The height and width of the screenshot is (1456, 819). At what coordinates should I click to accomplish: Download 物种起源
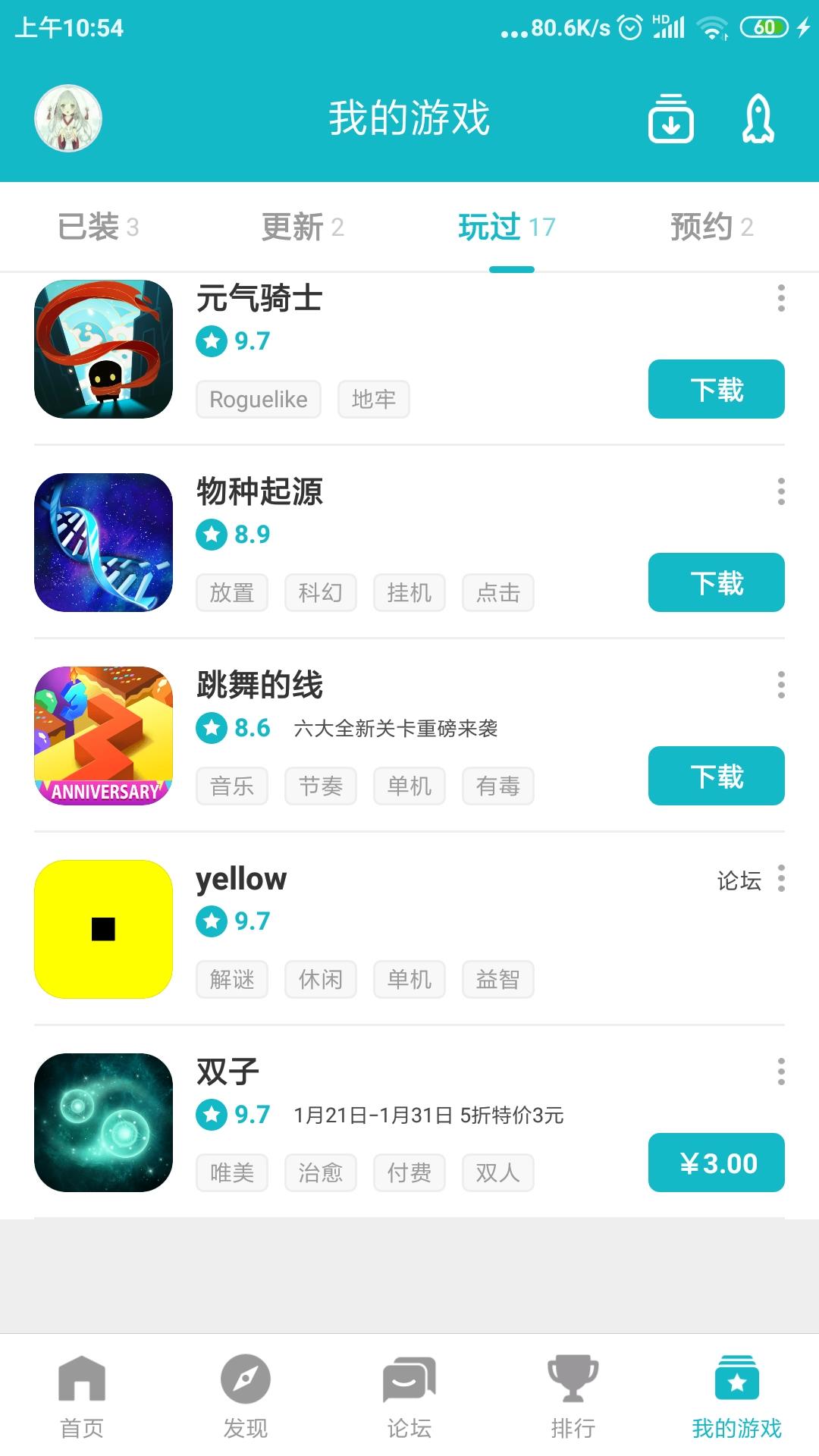[716, 582]
